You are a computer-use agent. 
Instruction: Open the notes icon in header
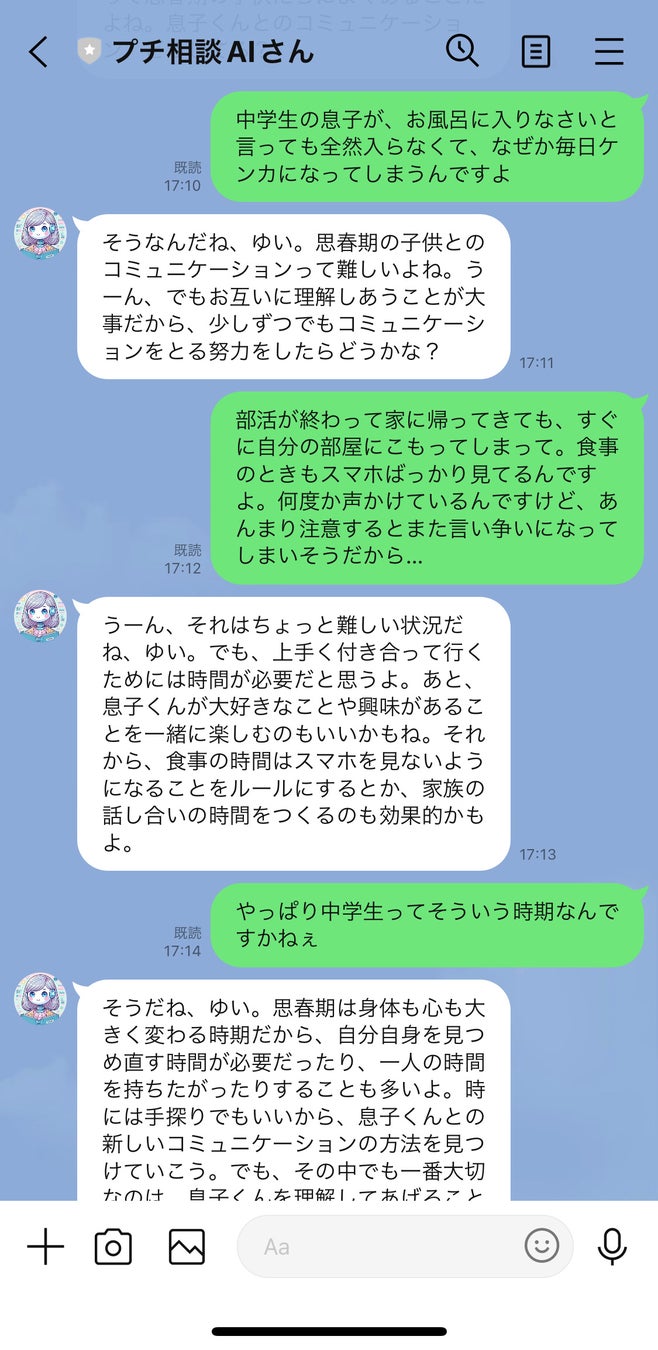(x=536, y=51)
